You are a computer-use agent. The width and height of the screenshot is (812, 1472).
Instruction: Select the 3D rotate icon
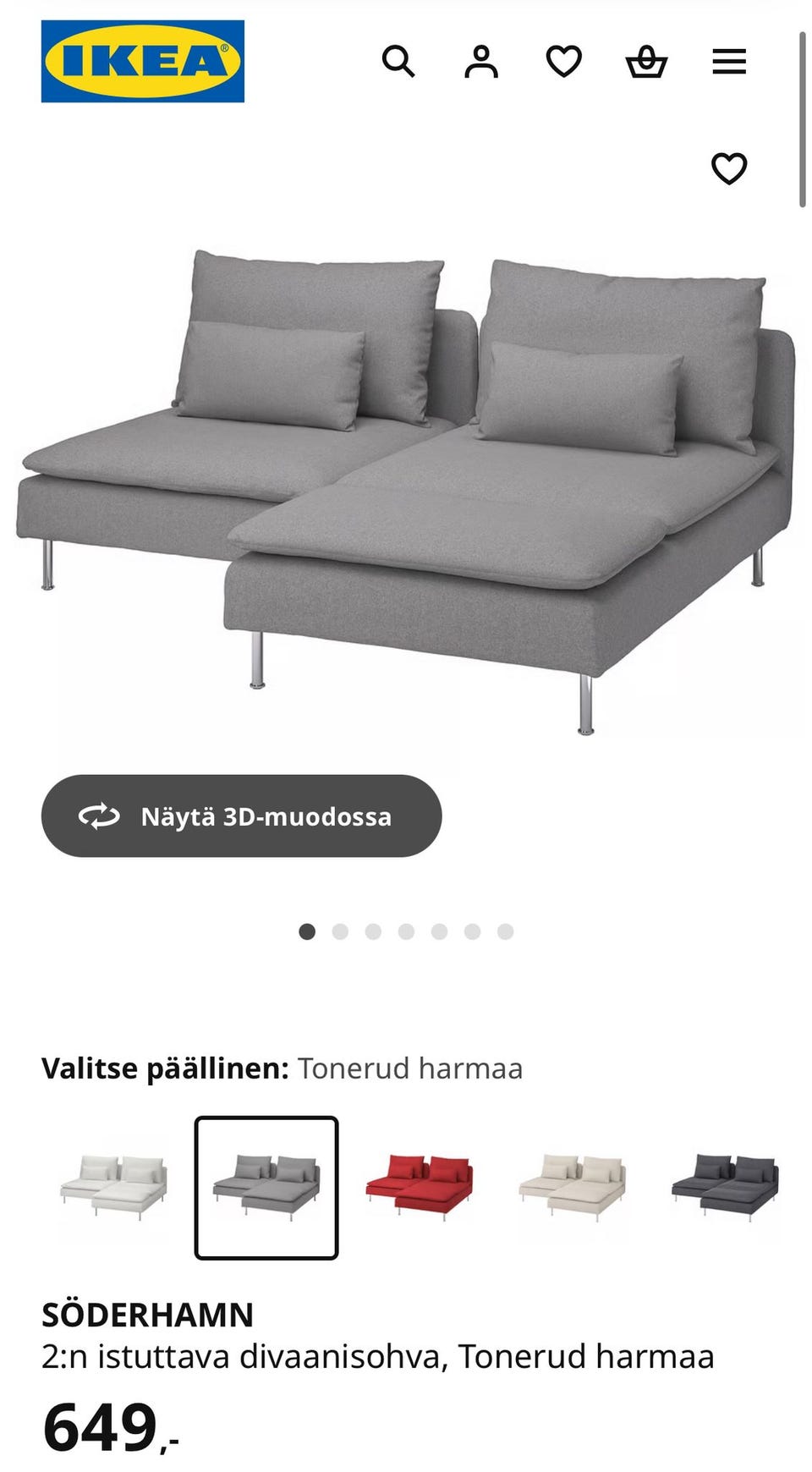pyautogui.click(x=97, y=816)
